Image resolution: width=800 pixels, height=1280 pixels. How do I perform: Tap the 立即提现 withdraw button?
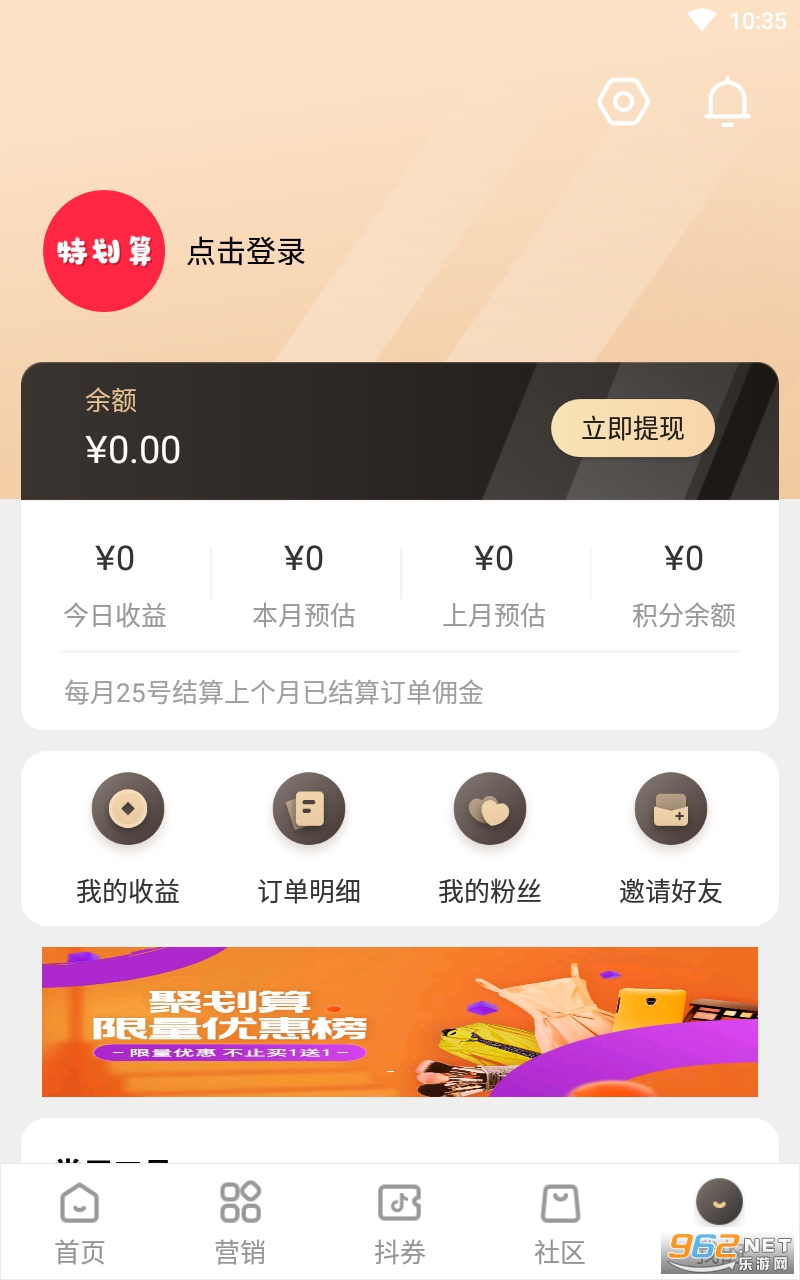click(x=632, y=429)
